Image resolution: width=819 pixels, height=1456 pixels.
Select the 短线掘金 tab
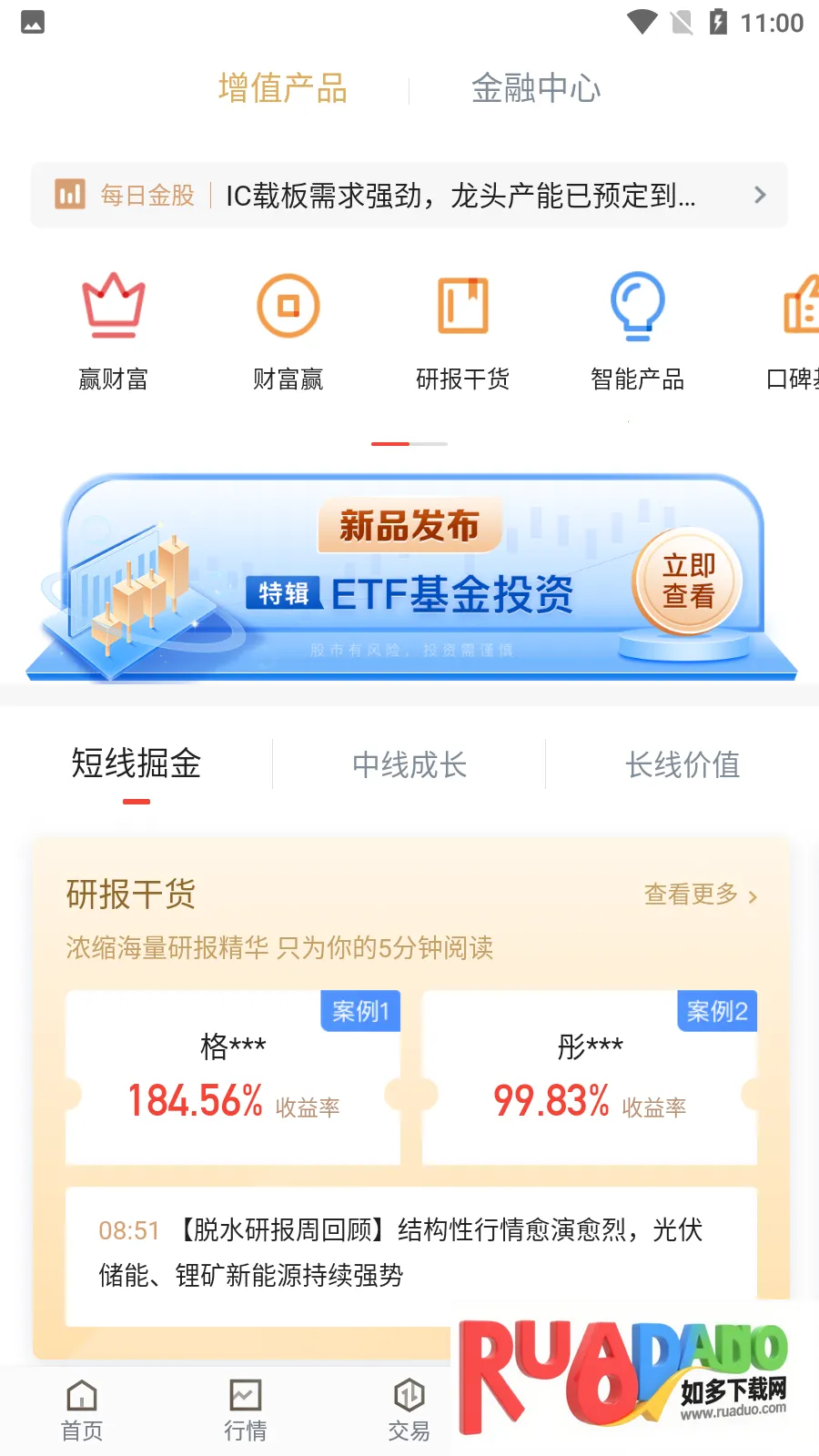[136, 764]
